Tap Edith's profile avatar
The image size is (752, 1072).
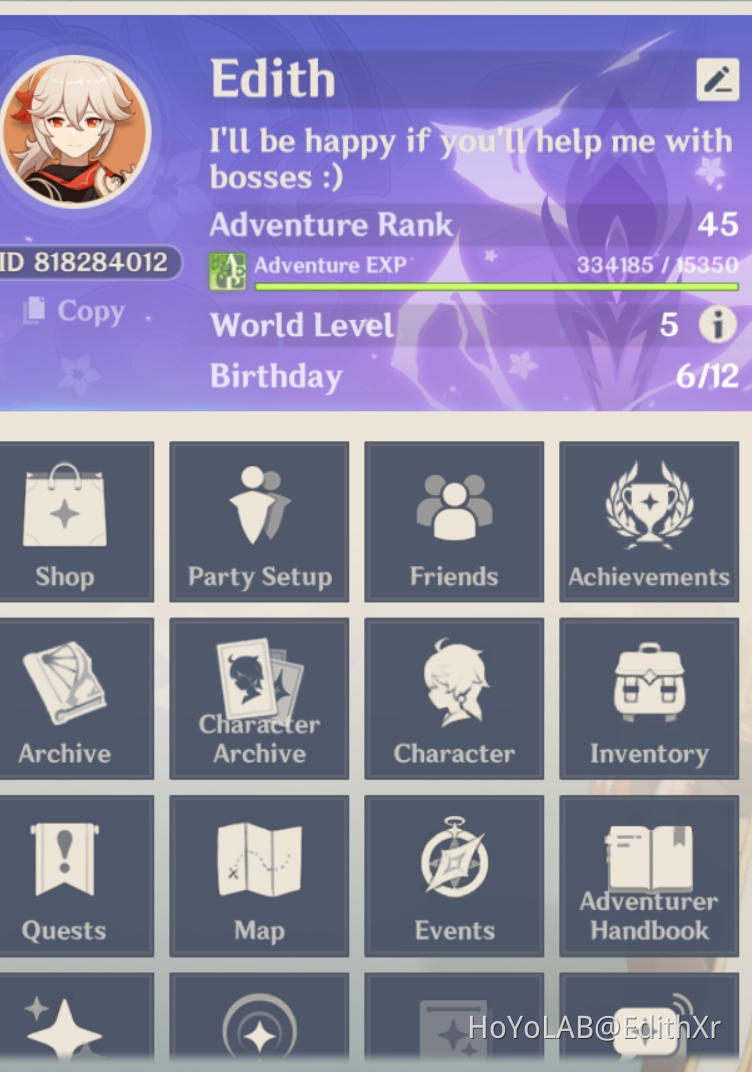pos(75,132)
